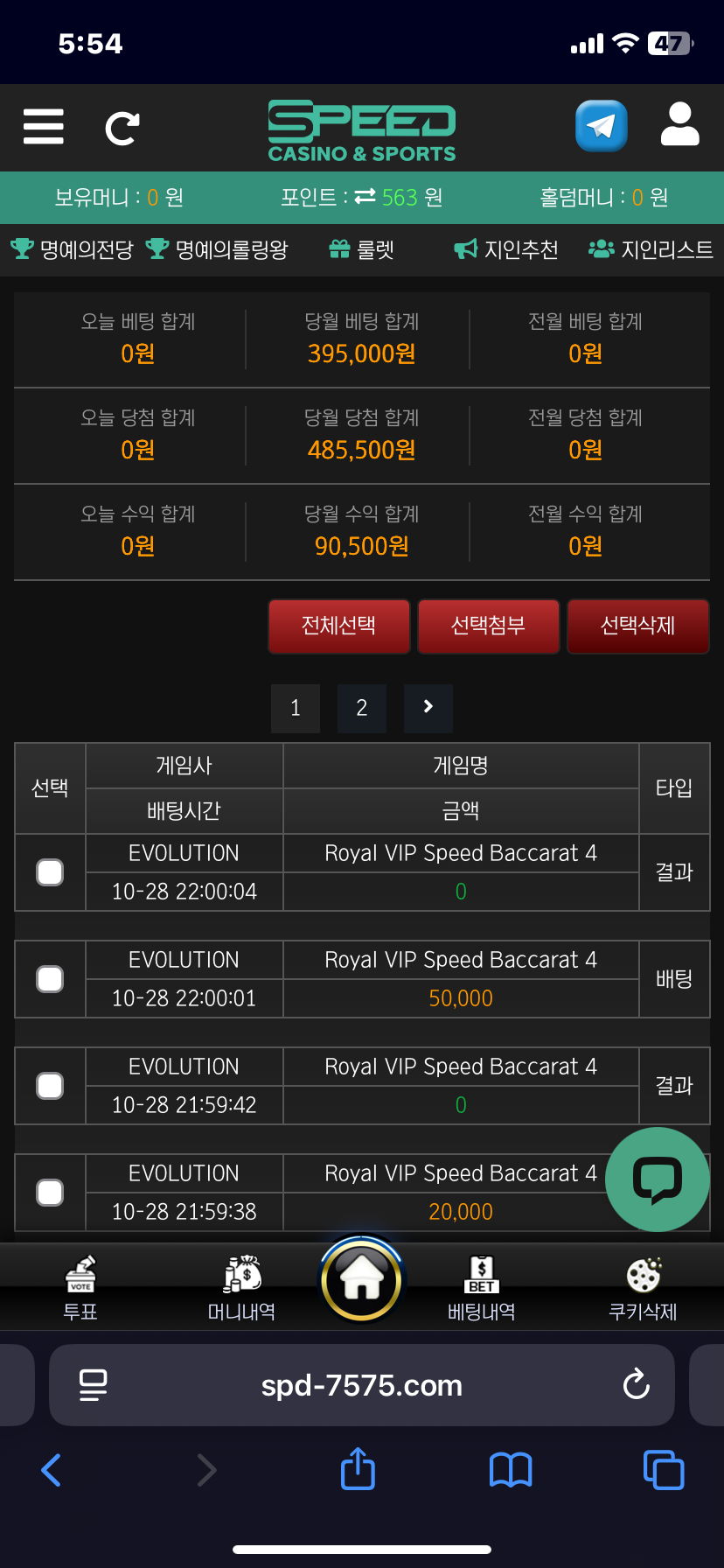Open the hamburger menu

point(43,127)
